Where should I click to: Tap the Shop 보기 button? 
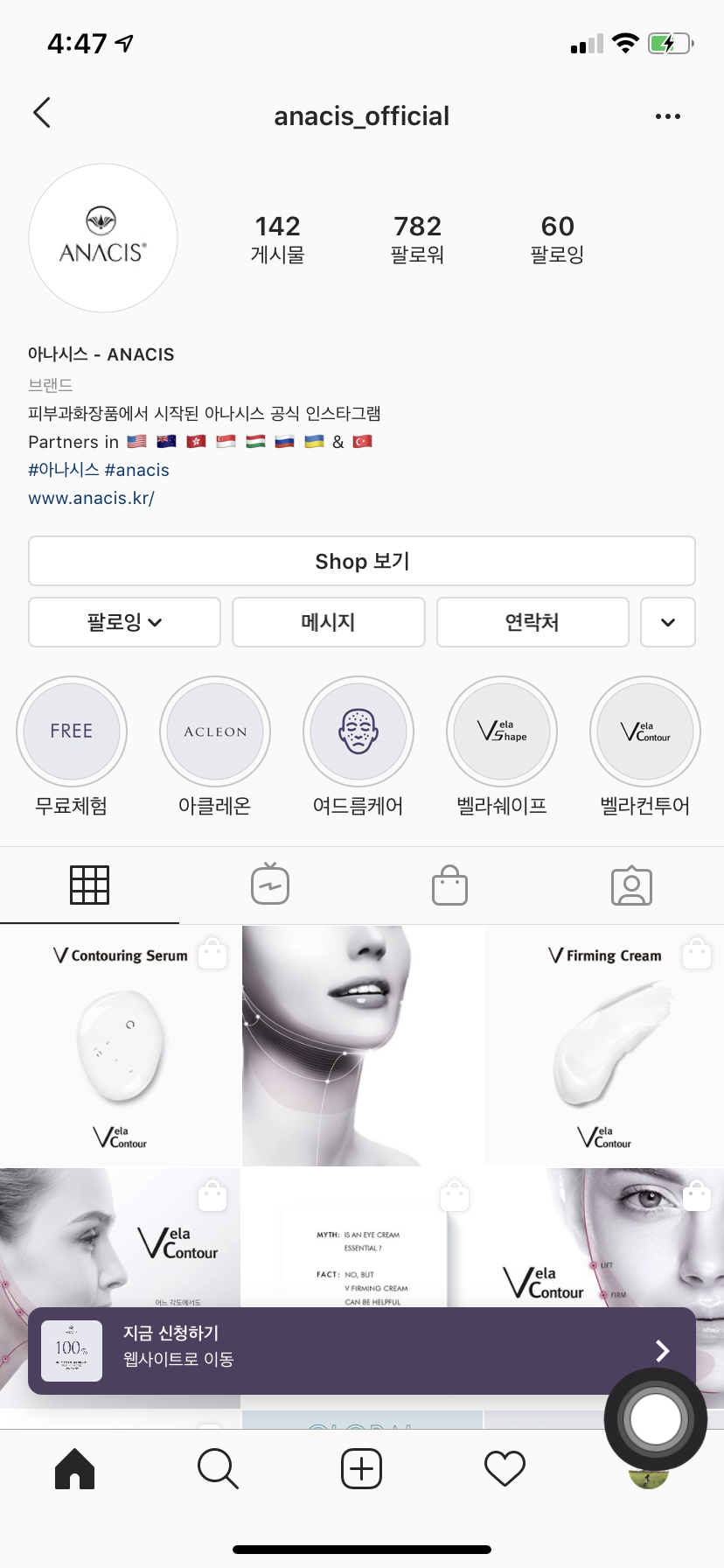[362, 561]
